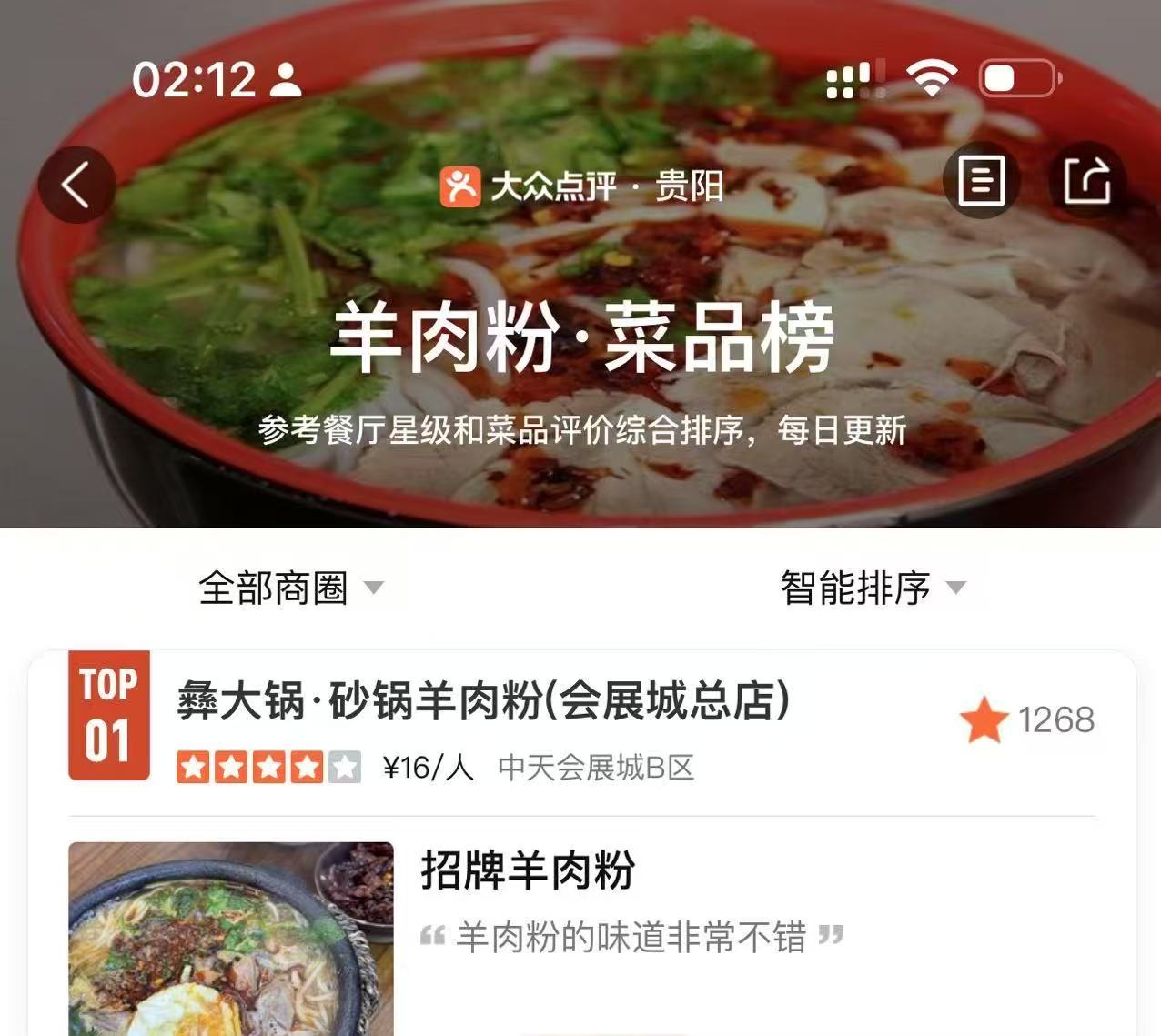
Task: Open the ranking rules document icon
Action: click(980, 180)
